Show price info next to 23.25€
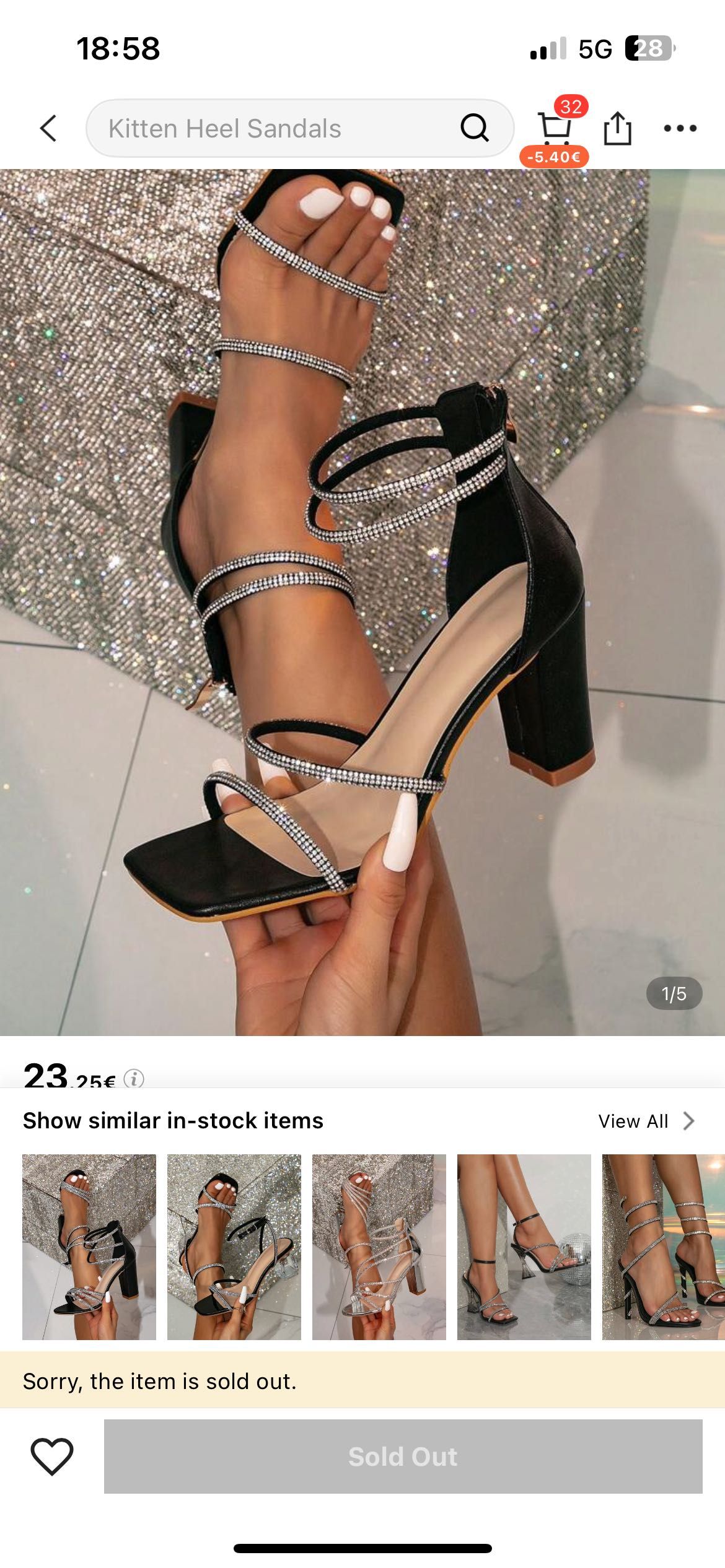The width and height of the screenshot is (725, 1568). (134, 1079)
